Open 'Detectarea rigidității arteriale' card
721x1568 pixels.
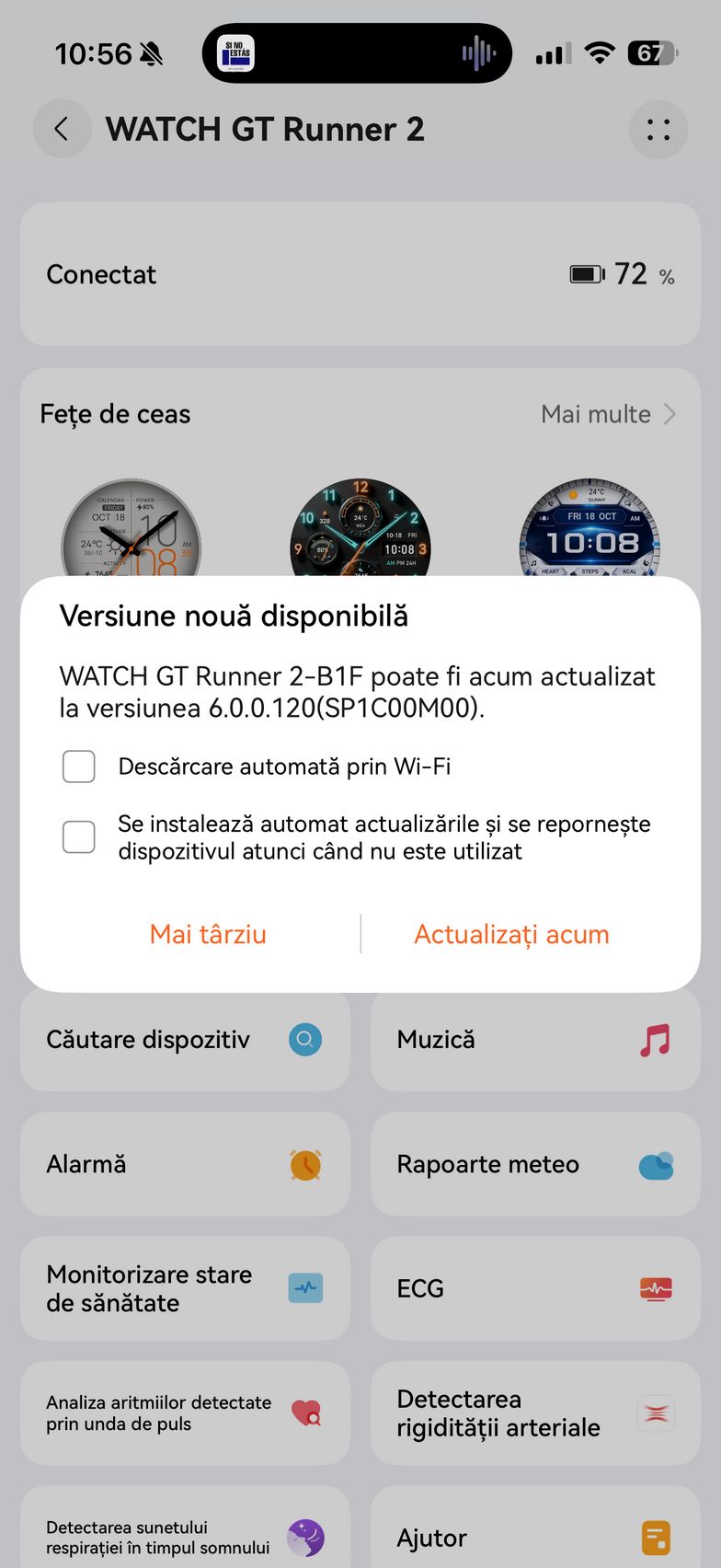click(x=535, y=1412)
